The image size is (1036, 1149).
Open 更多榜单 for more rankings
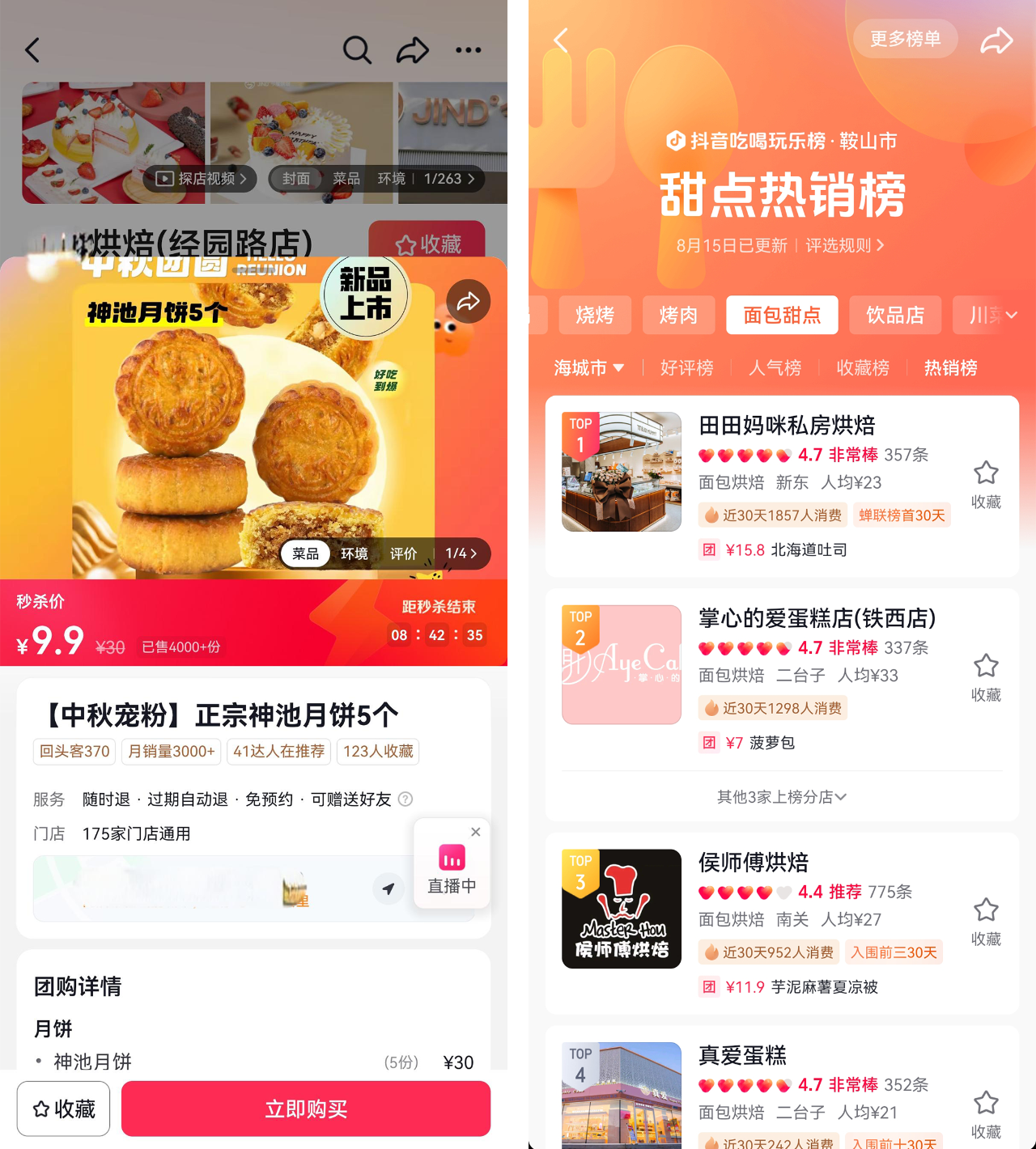pos(905,39)
